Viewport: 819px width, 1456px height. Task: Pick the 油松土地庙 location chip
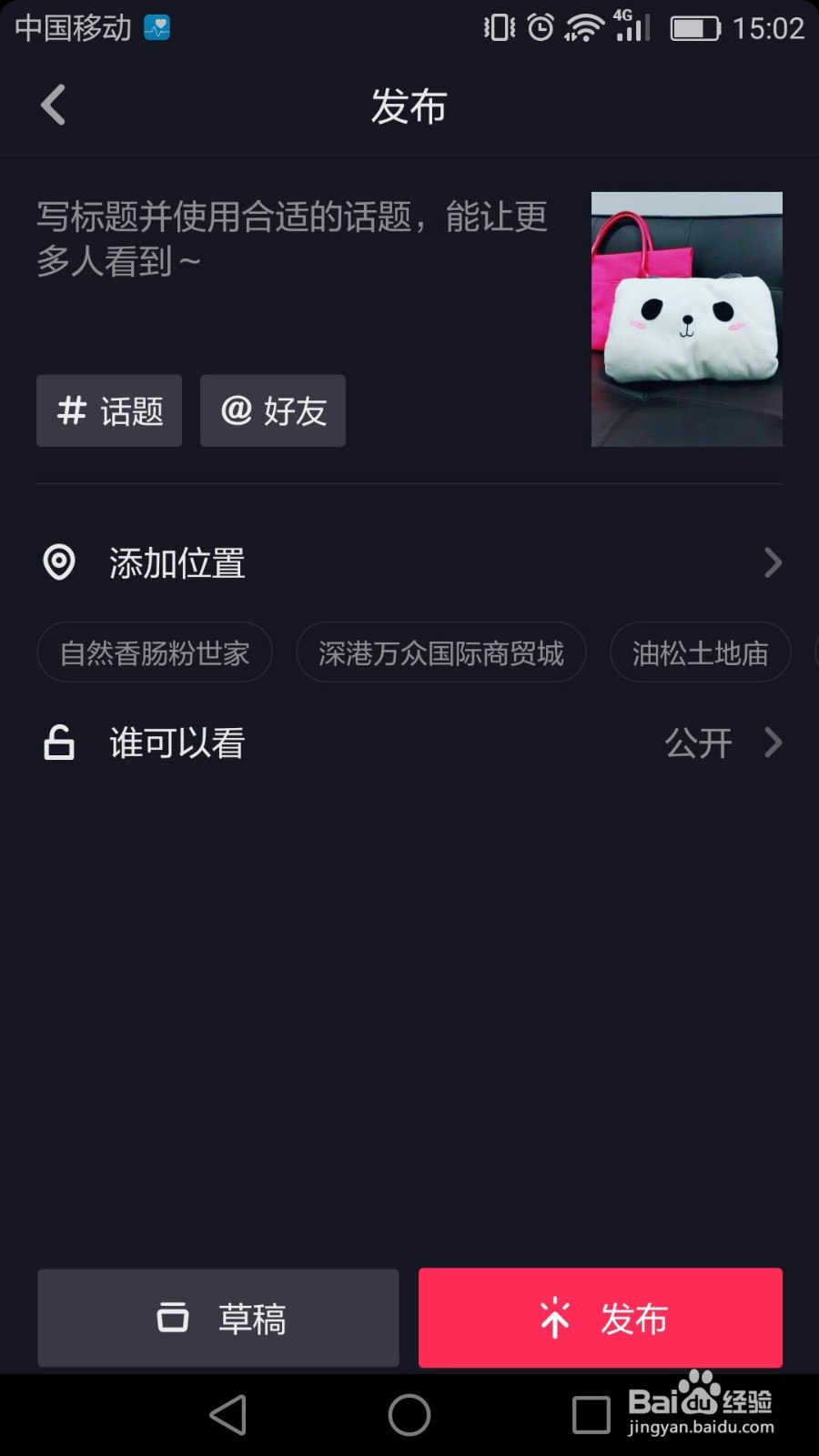click(700, 652)
